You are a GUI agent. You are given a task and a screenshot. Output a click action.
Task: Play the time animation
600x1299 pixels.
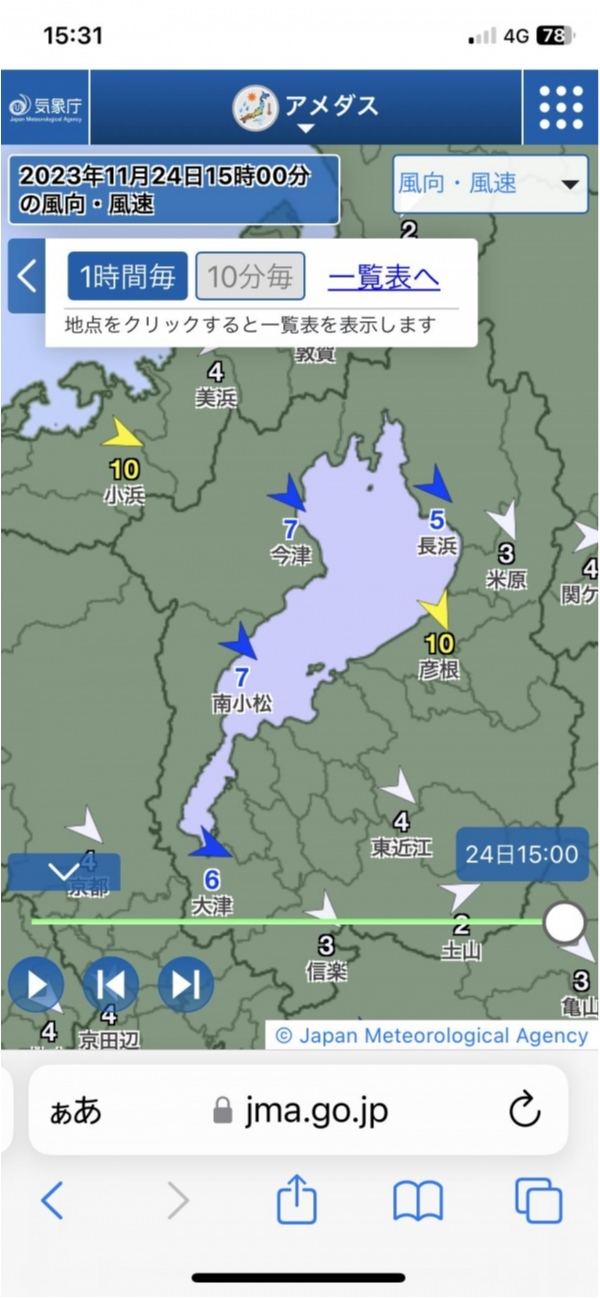pos(37,985)
